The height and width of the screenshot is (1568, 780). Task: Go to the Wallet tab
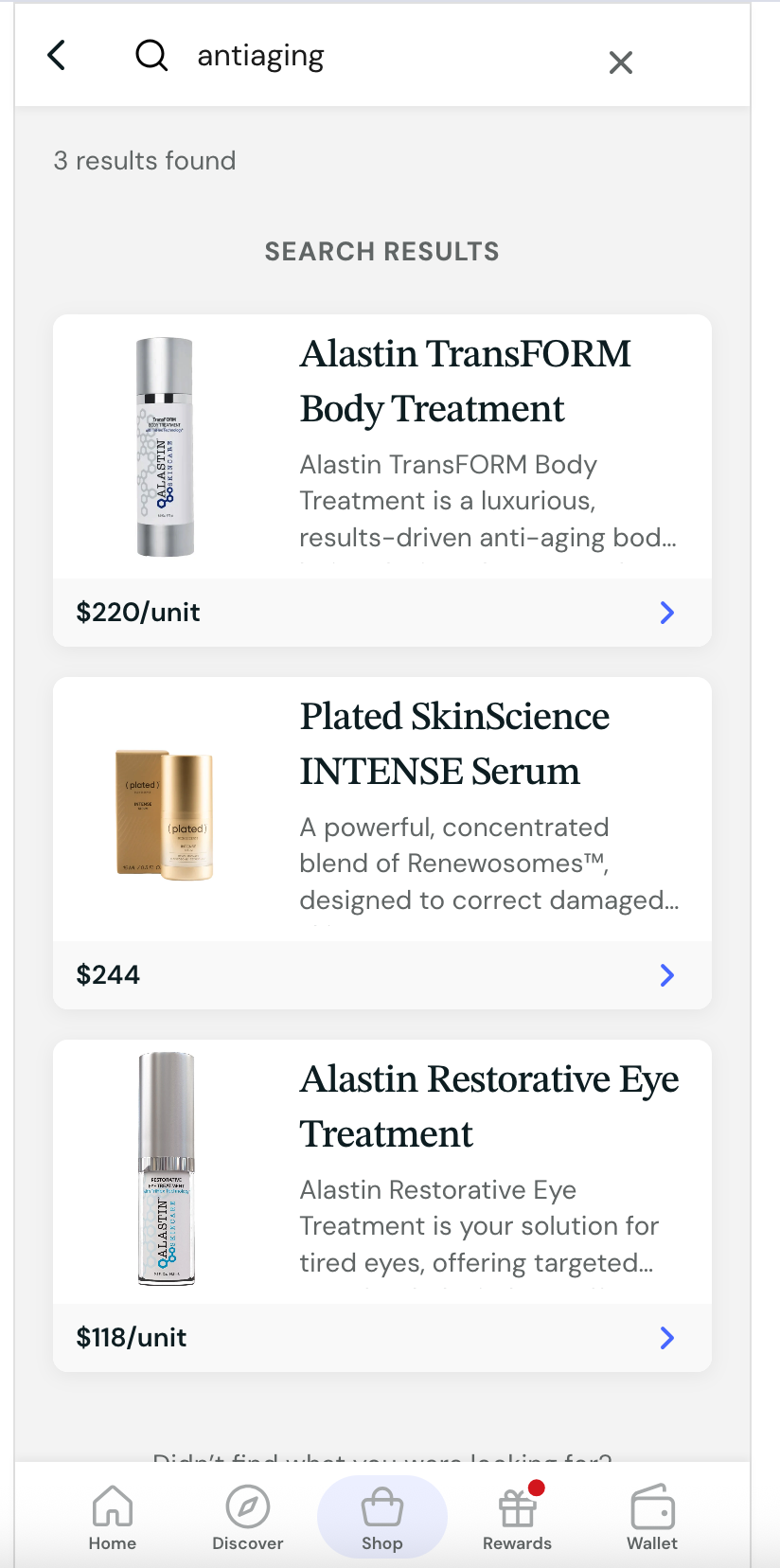click(652, 1517)
